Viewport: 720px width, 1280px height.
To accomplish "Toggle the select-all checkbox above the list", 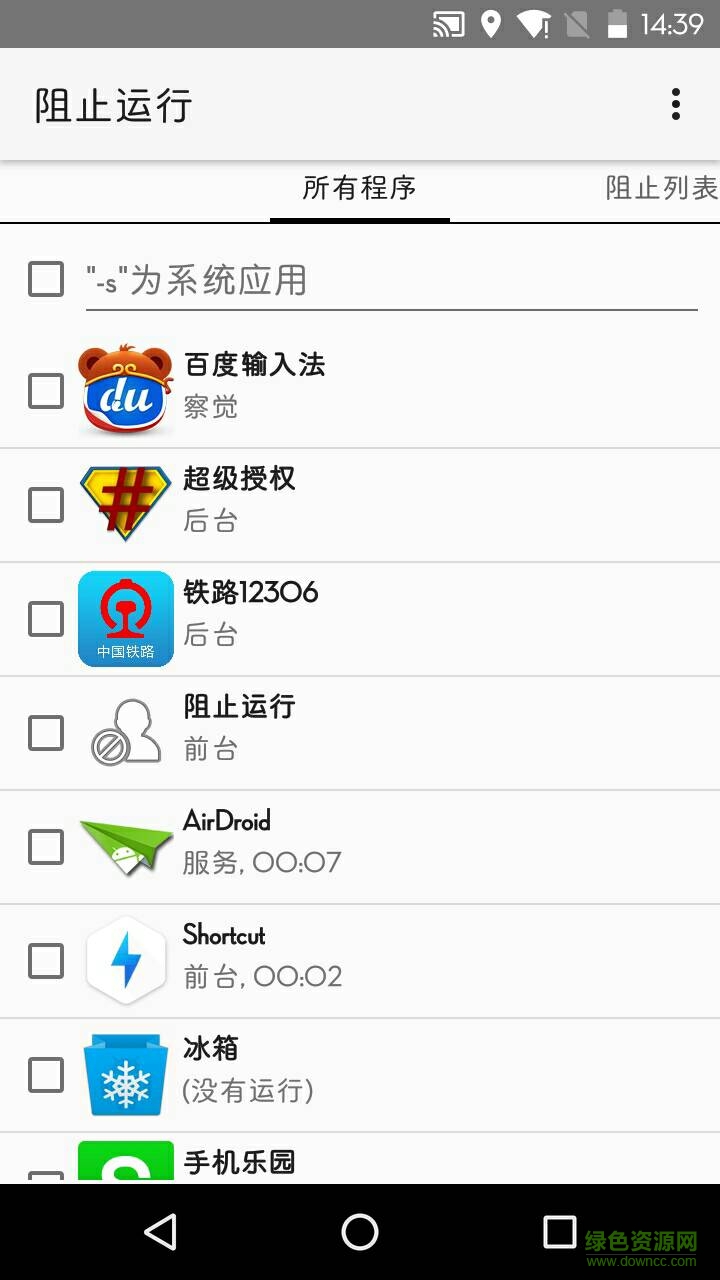I will pos(44,279).
